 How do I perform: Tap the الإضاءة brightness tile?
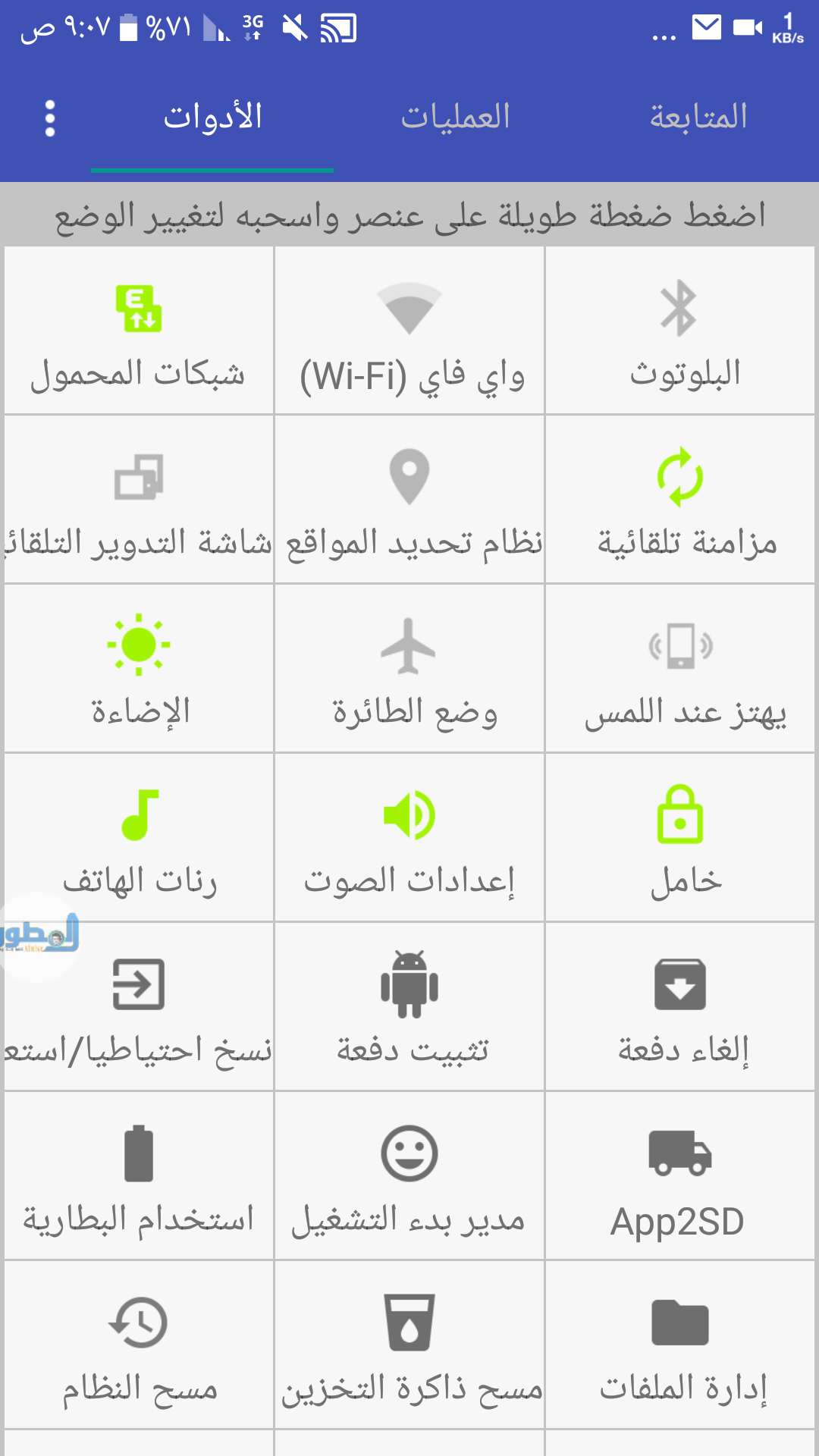(139, 670)
